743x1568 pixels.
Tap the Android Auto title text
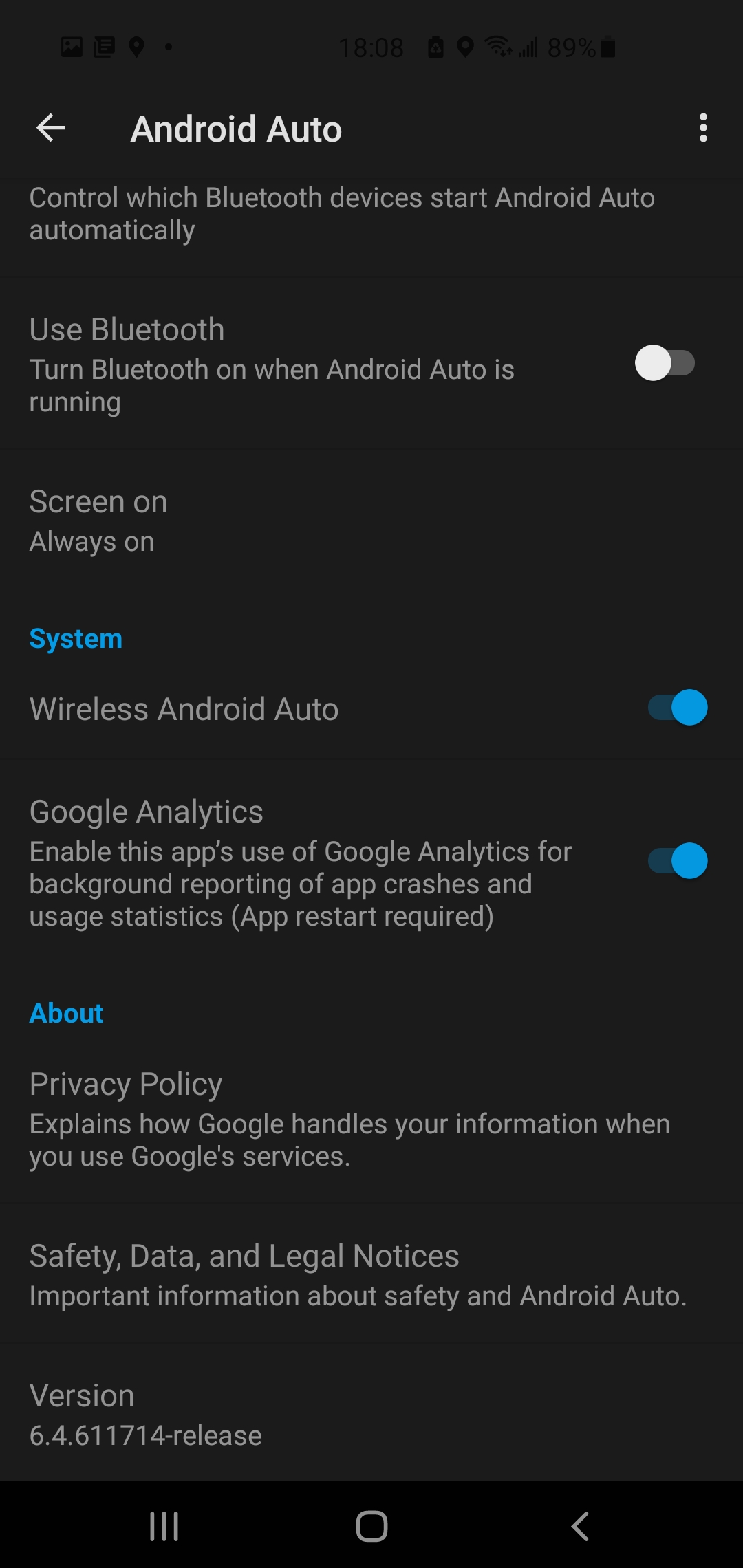(x=236, y=128)
